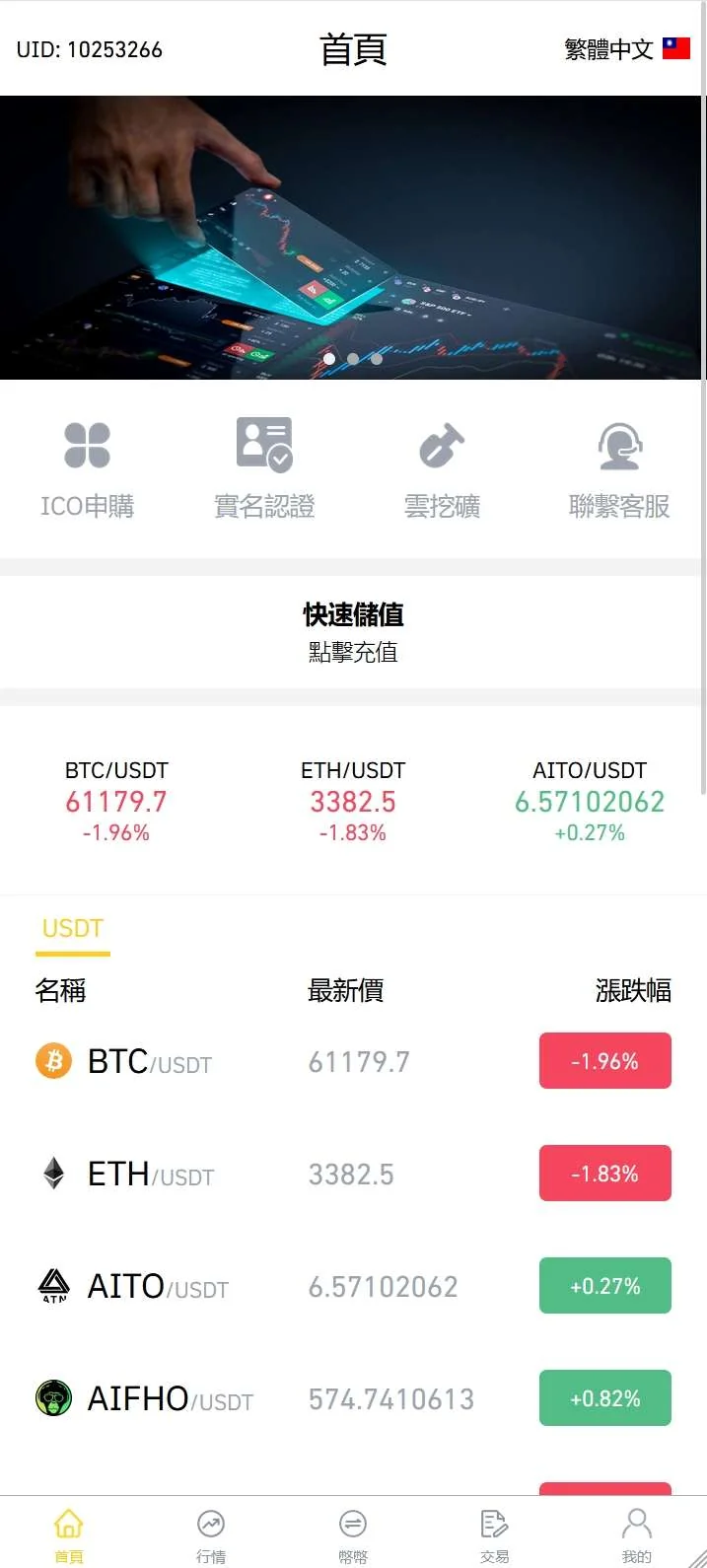The height and width of the screenshot is (1568, 707).
Task: Select the USDT market tab
Action: 73,929
